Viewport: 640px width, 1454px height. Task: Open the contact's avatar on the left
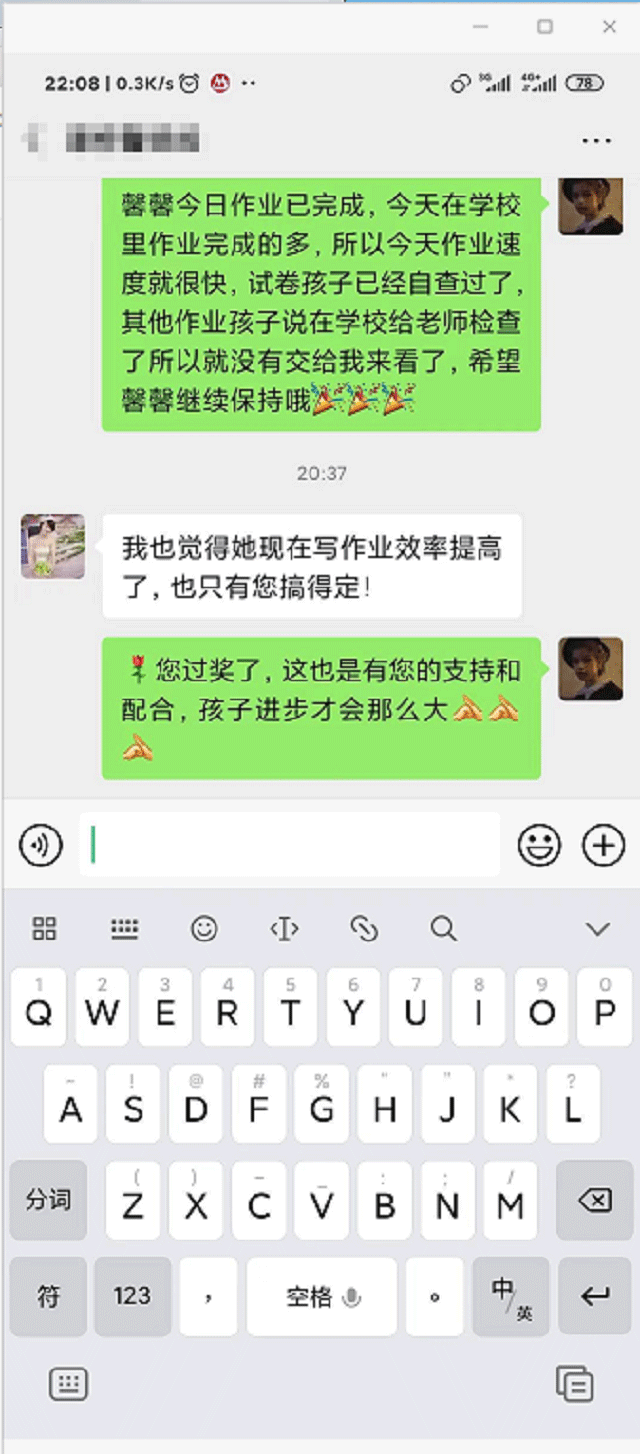53,546
